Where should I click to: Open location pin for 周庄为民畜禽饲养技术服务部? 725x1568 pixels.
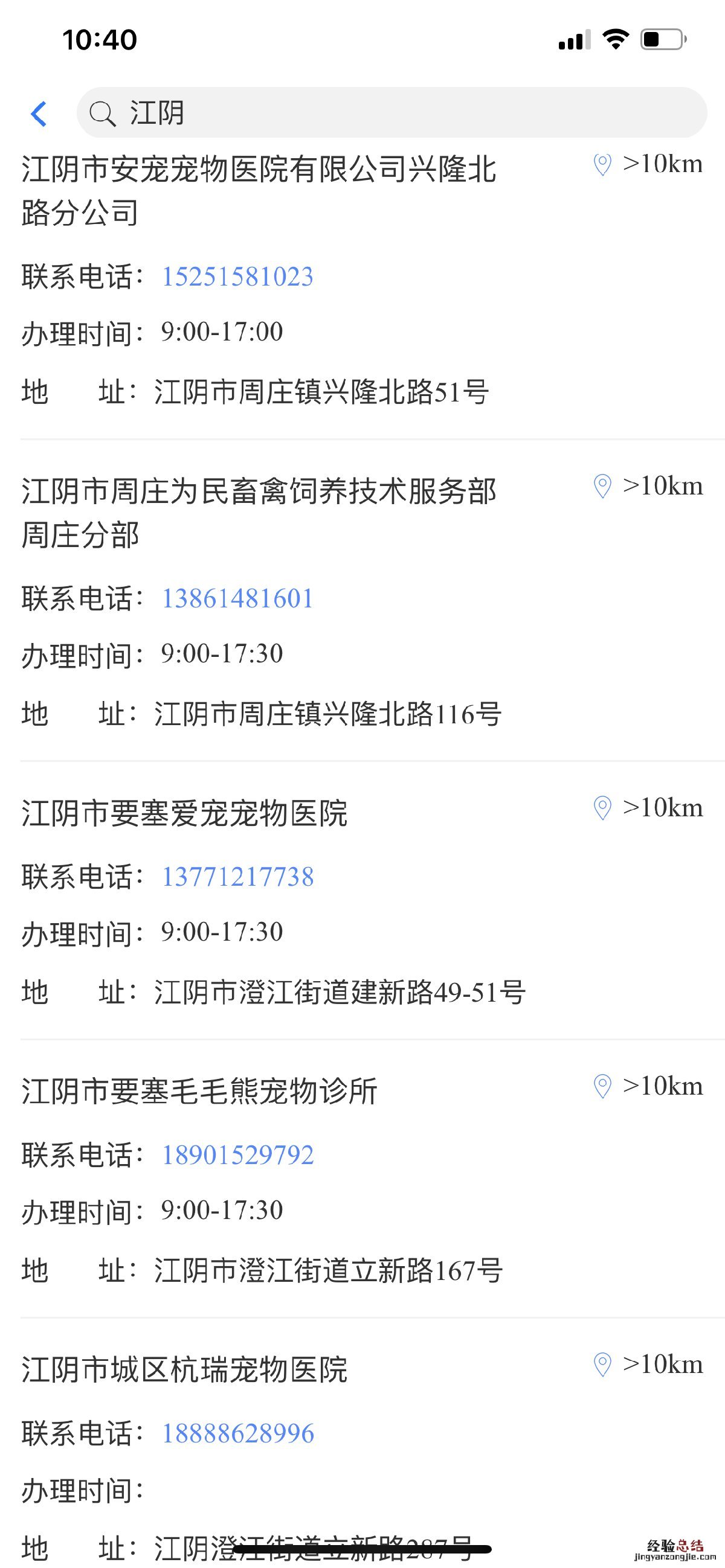pos(602,487)
